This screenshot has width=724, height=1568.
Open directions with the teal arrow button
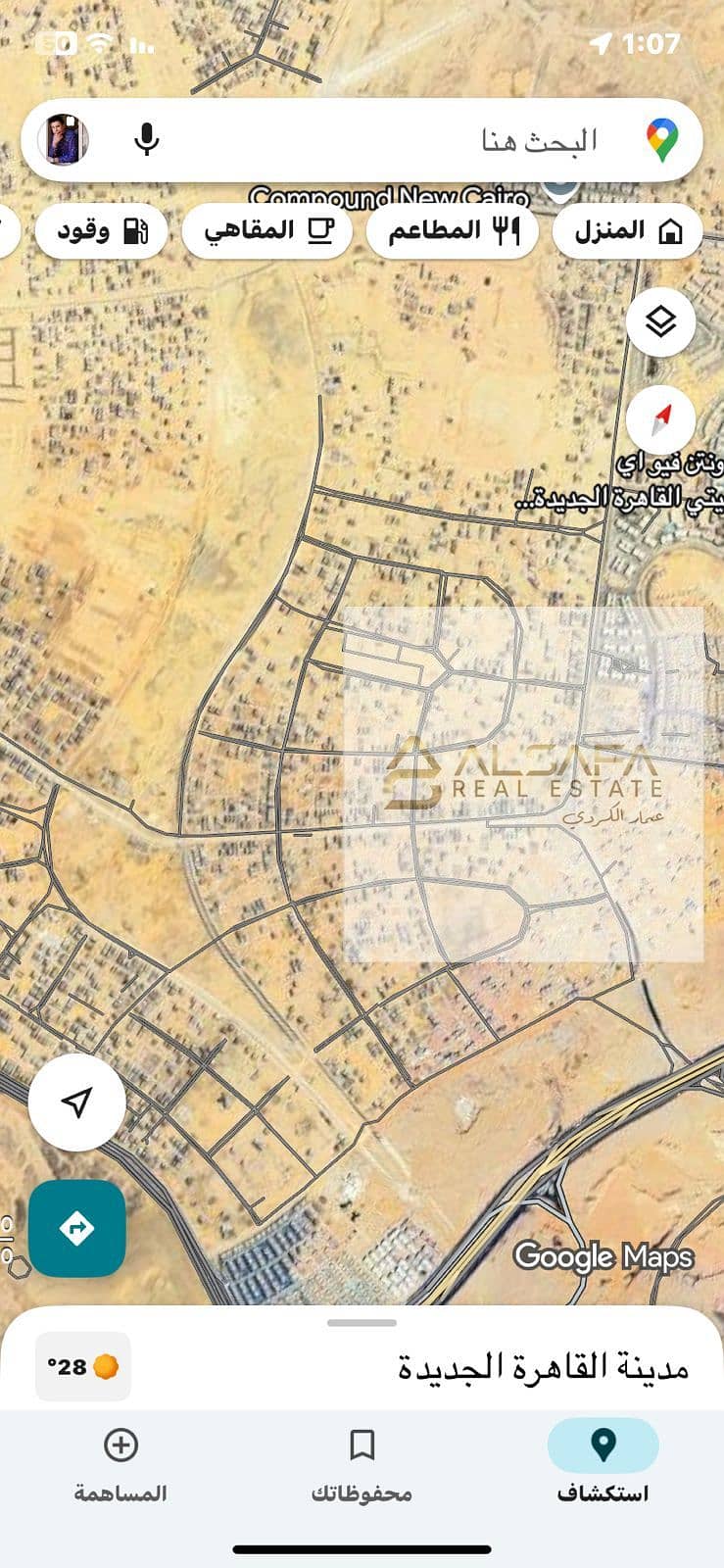tap(76, 1228)
